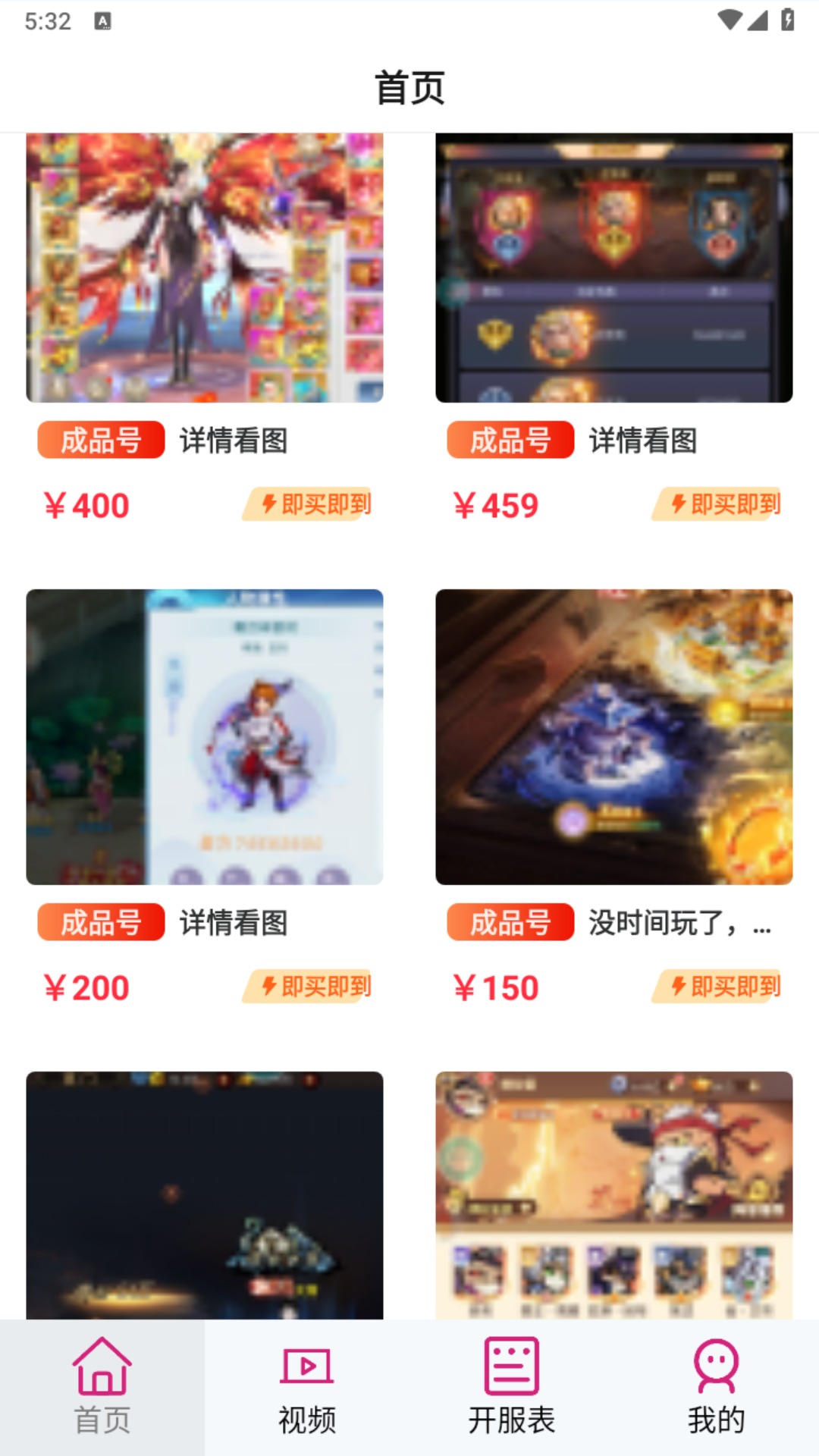Select the 首页 tab
819x1456 pixels.
click(x=102, y=1388)
